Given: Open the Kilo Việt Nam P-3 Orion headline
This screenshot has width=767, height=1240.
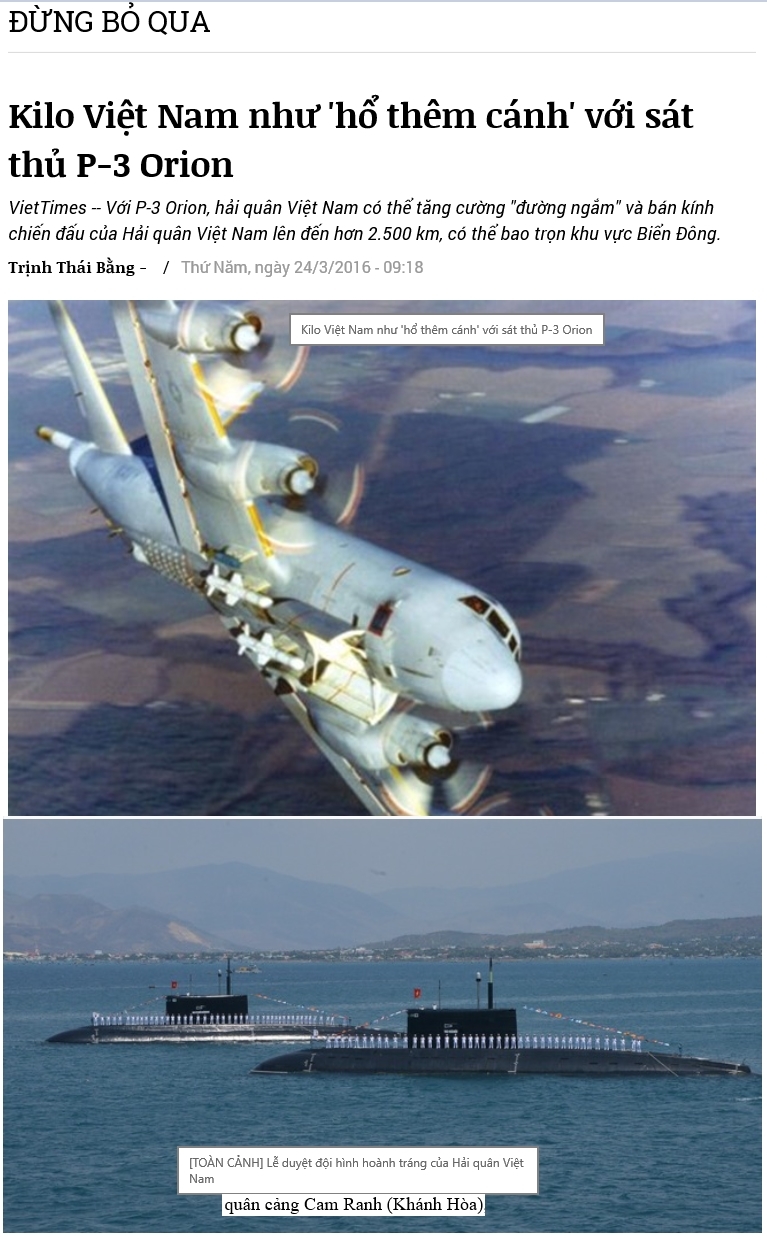Looking at the screenshot, I should (x=350, y=140).
